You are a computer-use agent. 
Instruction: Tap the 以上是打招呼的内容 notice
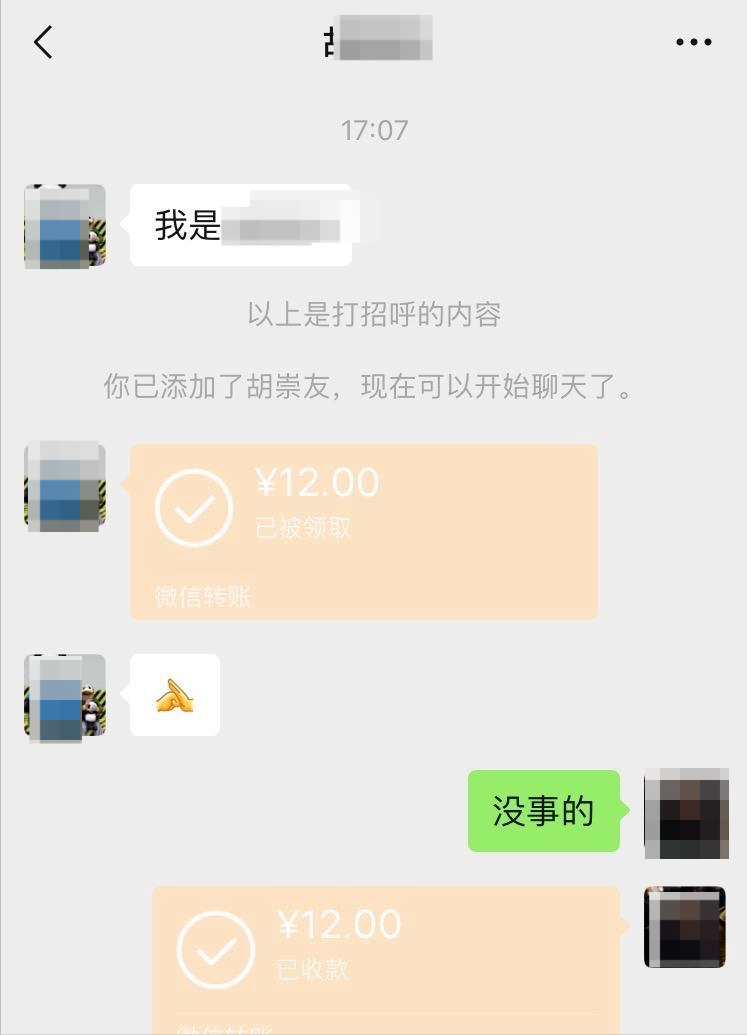click(x=373, y=315)
